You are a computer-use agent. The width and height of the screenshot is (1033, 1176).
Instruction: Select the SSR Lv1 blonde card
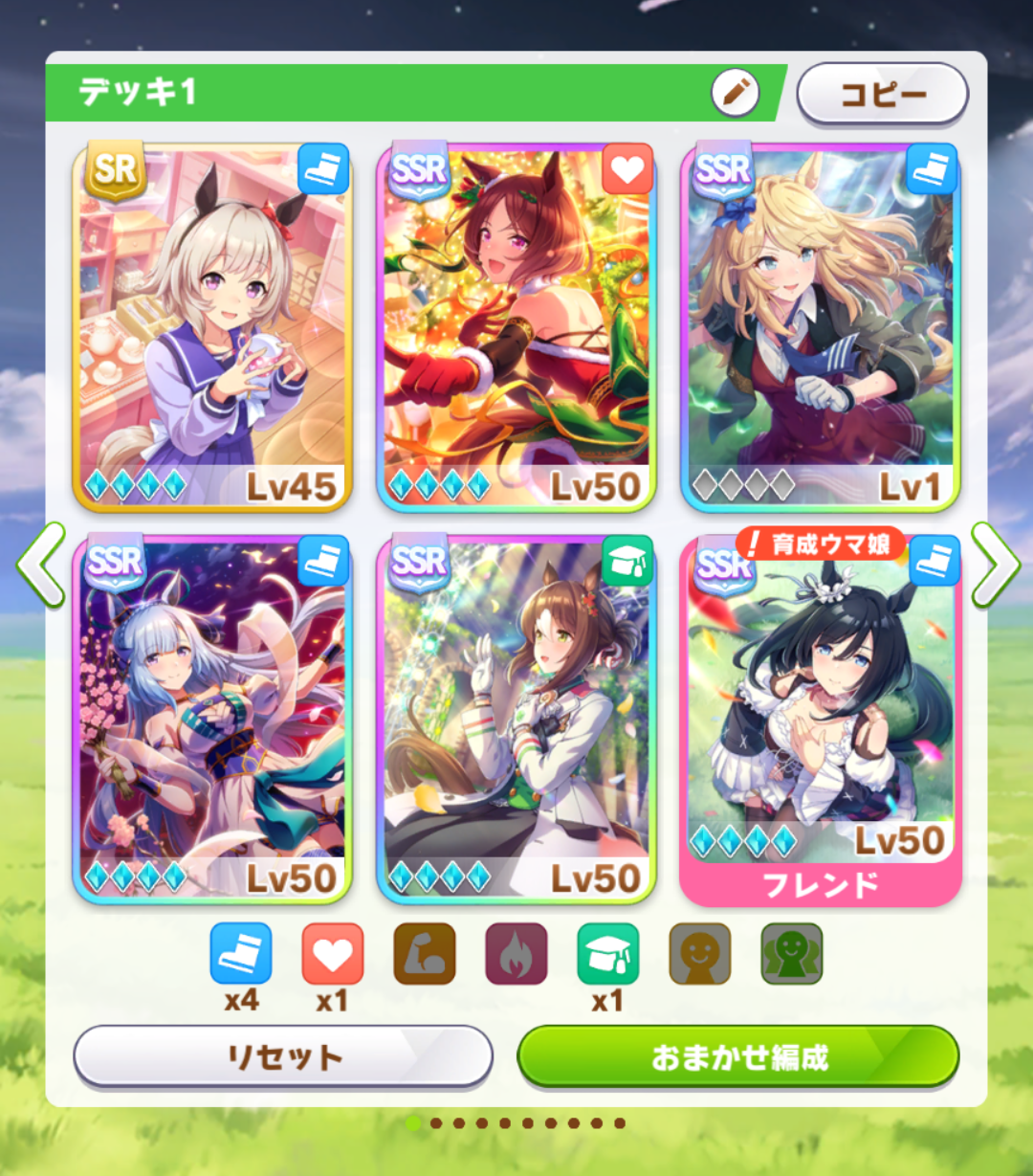pos(820,327)
